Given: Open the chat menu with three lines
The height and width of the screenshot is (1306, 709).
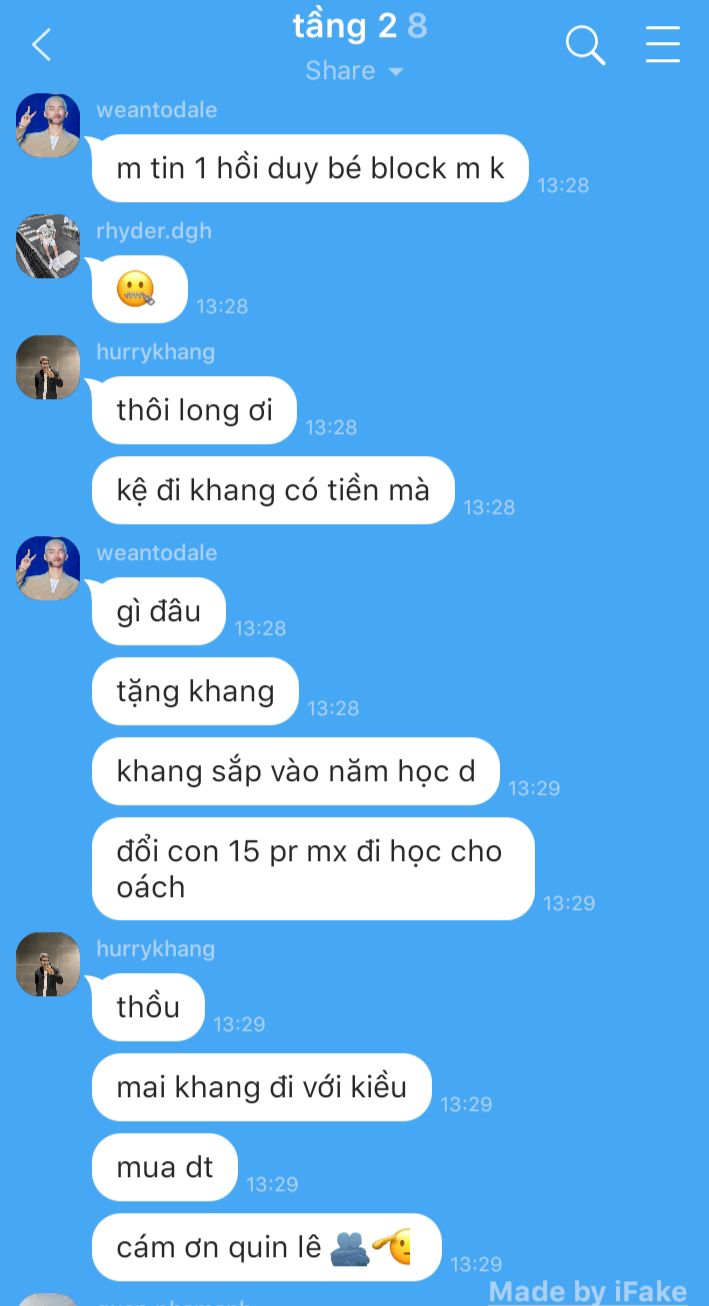Looking at the screenshot, I should [x=662, y=45].
